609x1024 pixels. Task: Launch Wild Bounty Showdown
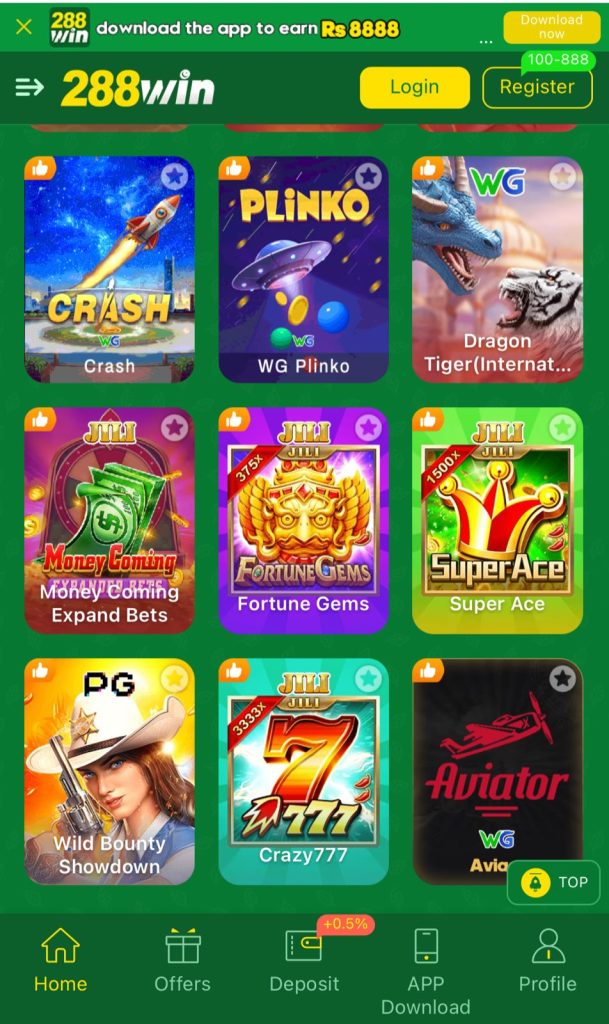coord(109,771)
